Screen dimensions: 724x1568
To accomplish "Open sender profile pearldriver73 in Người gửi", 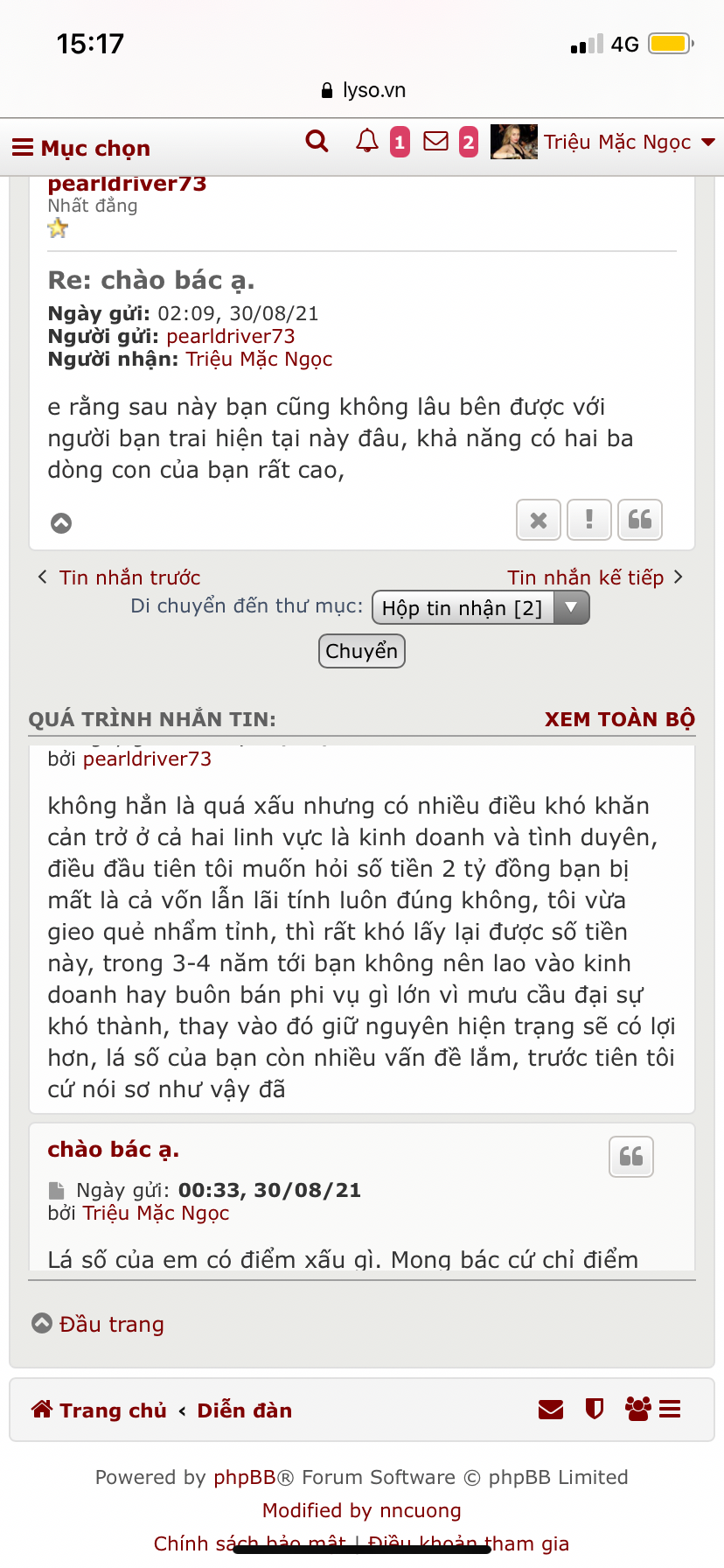I will coord(230,337).
